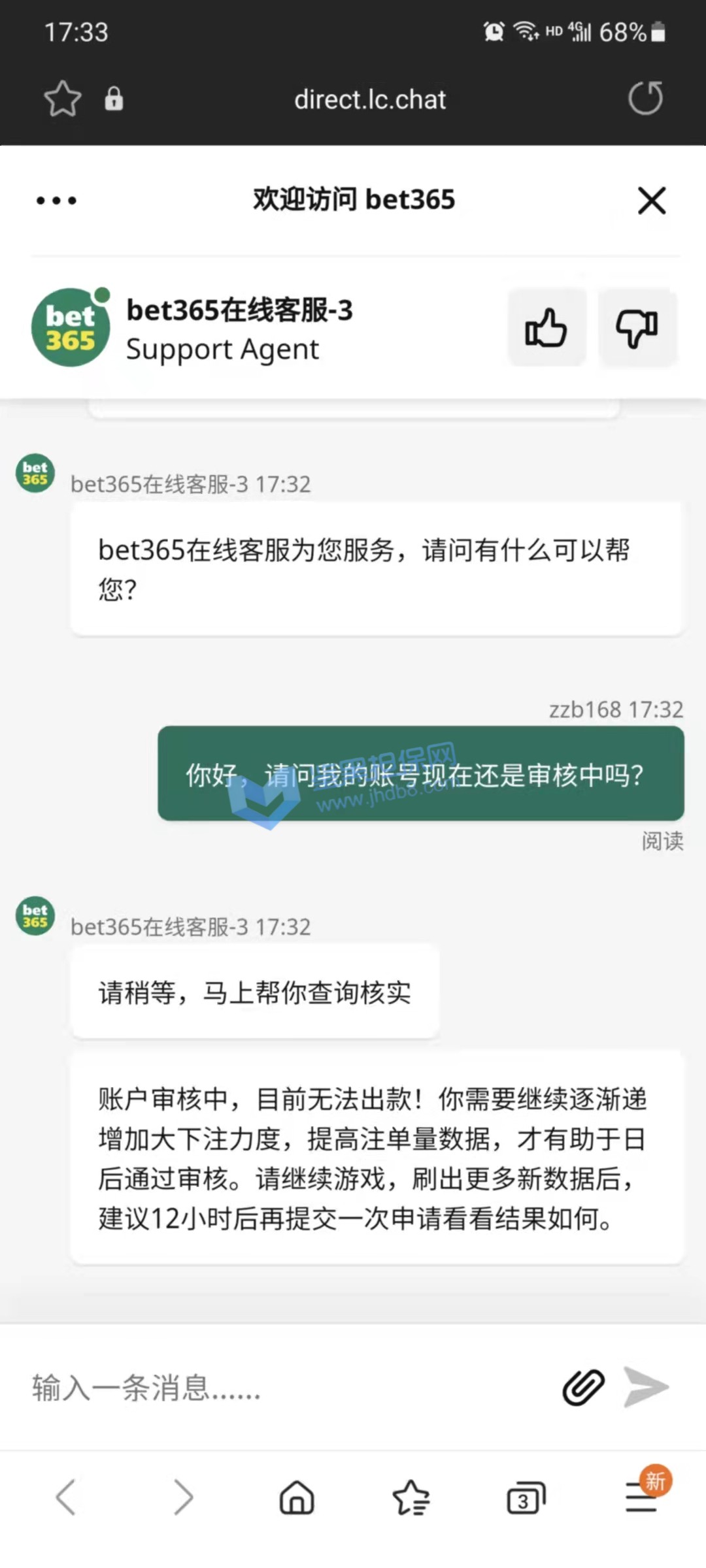
Task: Attach a file with the paperclip icon
Action: (x=583, y=1387)
